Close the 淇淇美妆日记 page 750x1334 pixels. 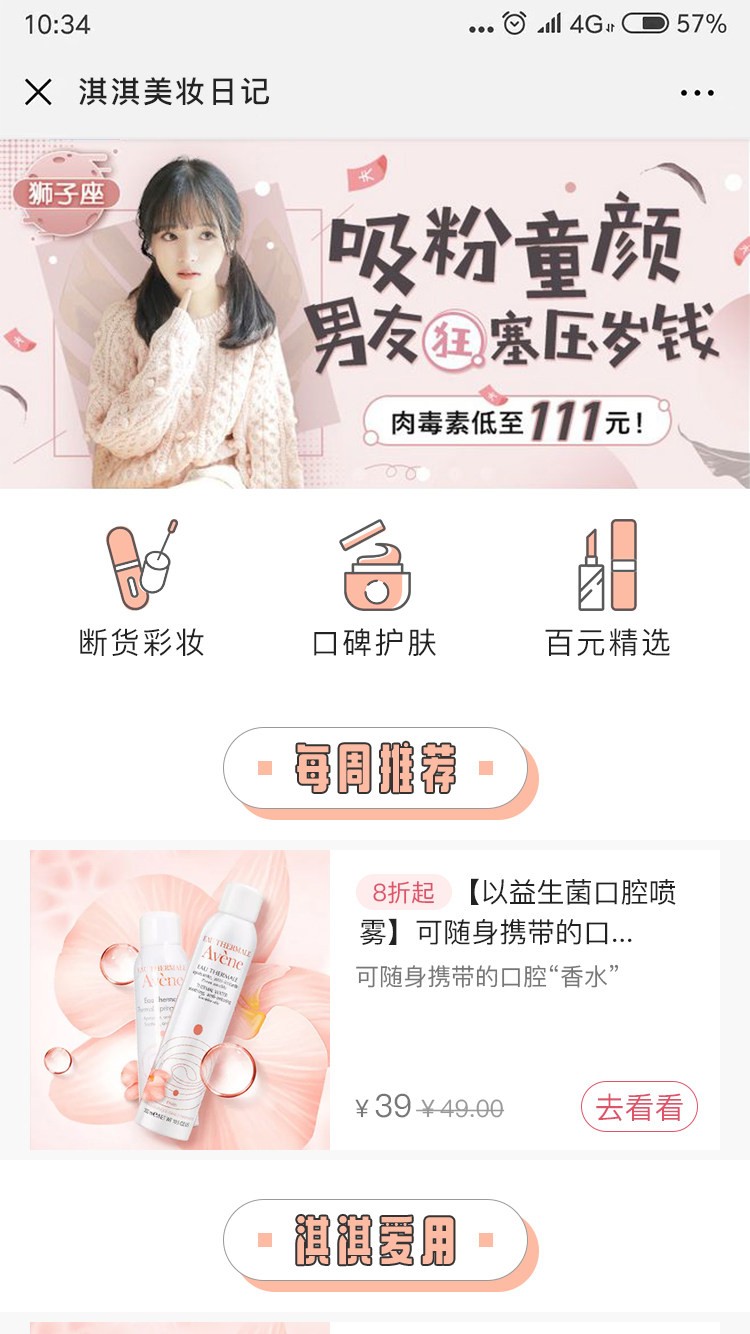pos(38,93)
